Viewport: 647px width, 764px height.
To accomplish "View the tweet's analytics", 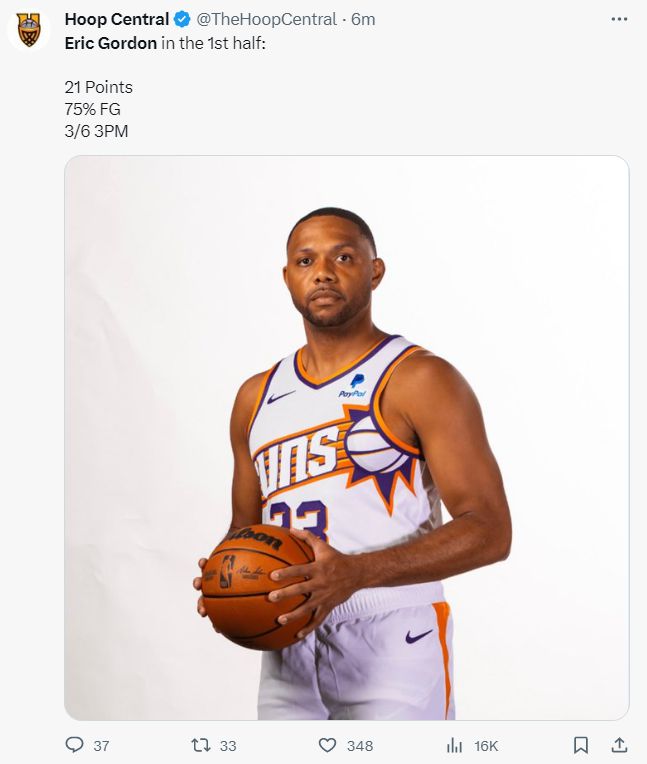I will (454, 745).
